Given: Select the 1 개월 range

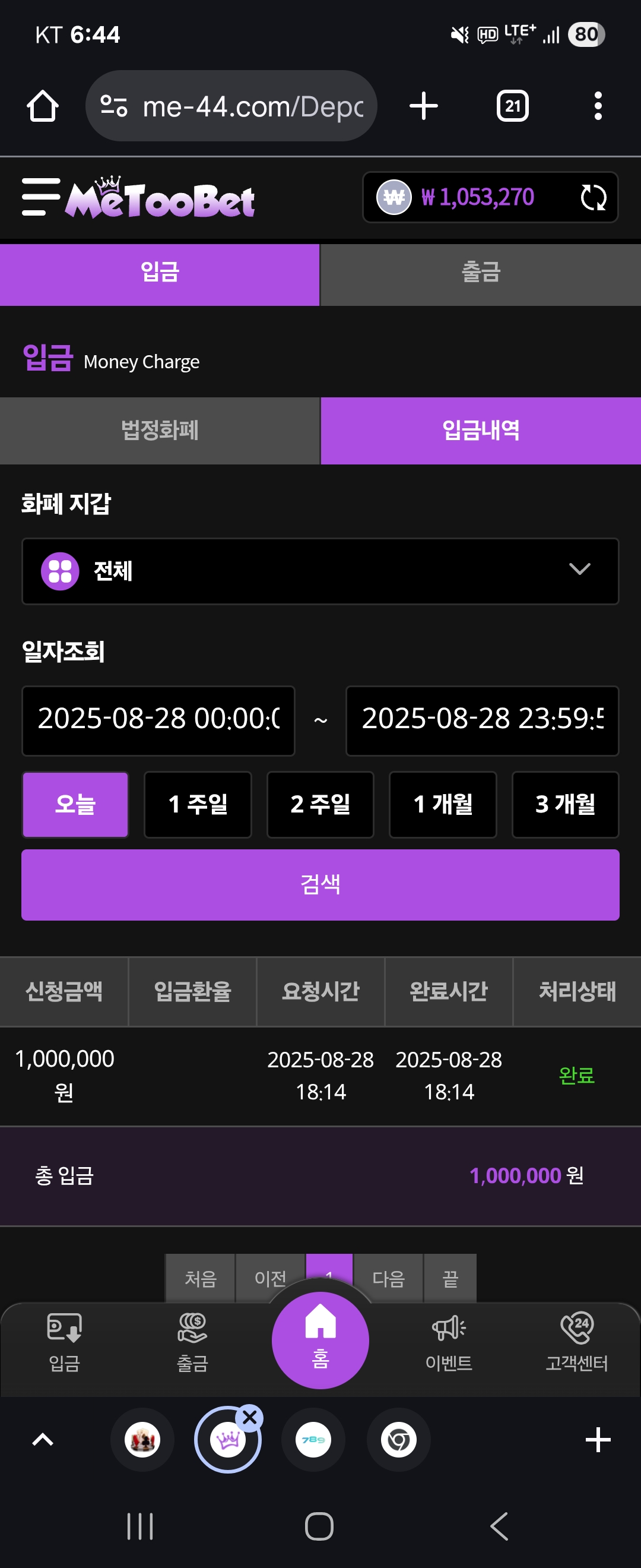Looking at the screenshot, I should coord(443,804).
